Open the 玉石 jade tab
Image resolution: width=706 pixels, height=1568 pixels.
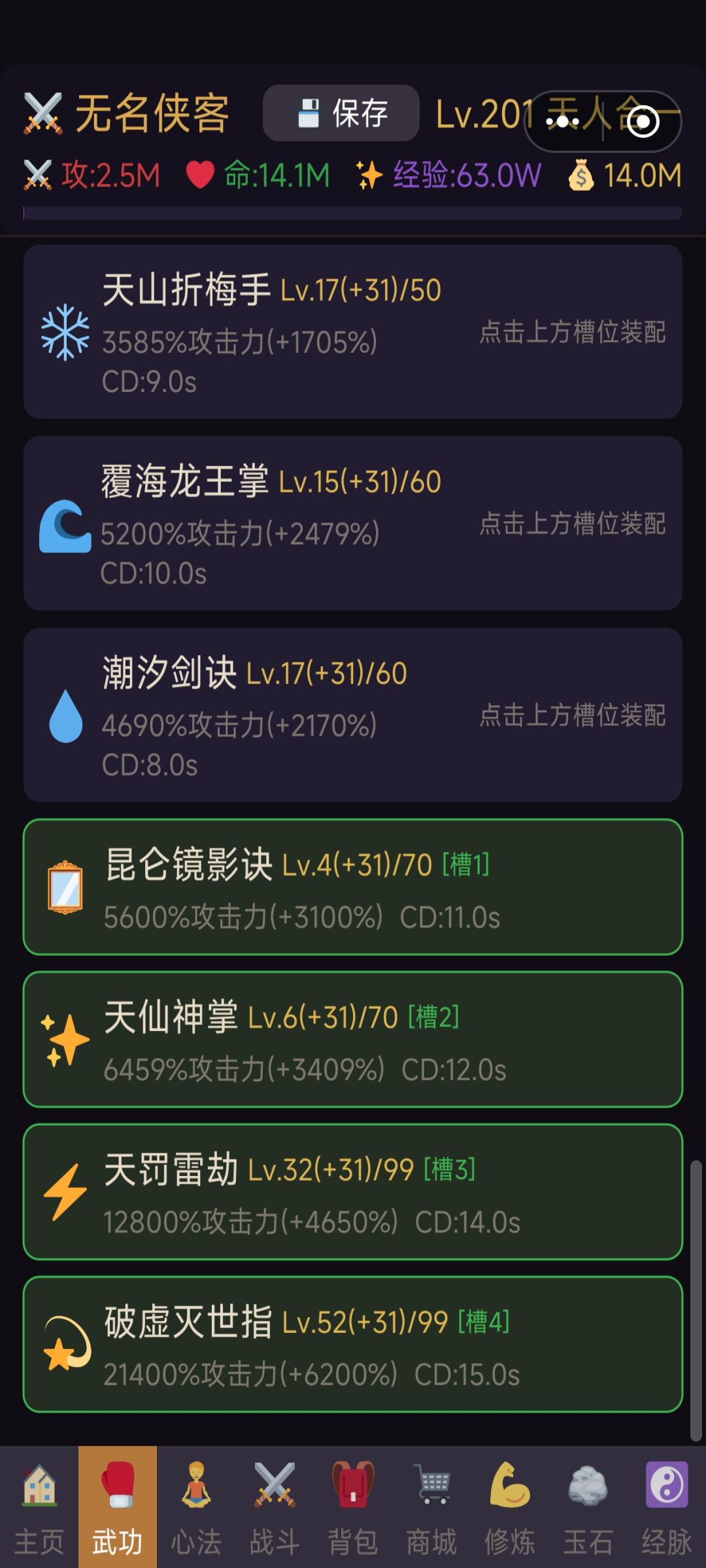coord(588,1507)
